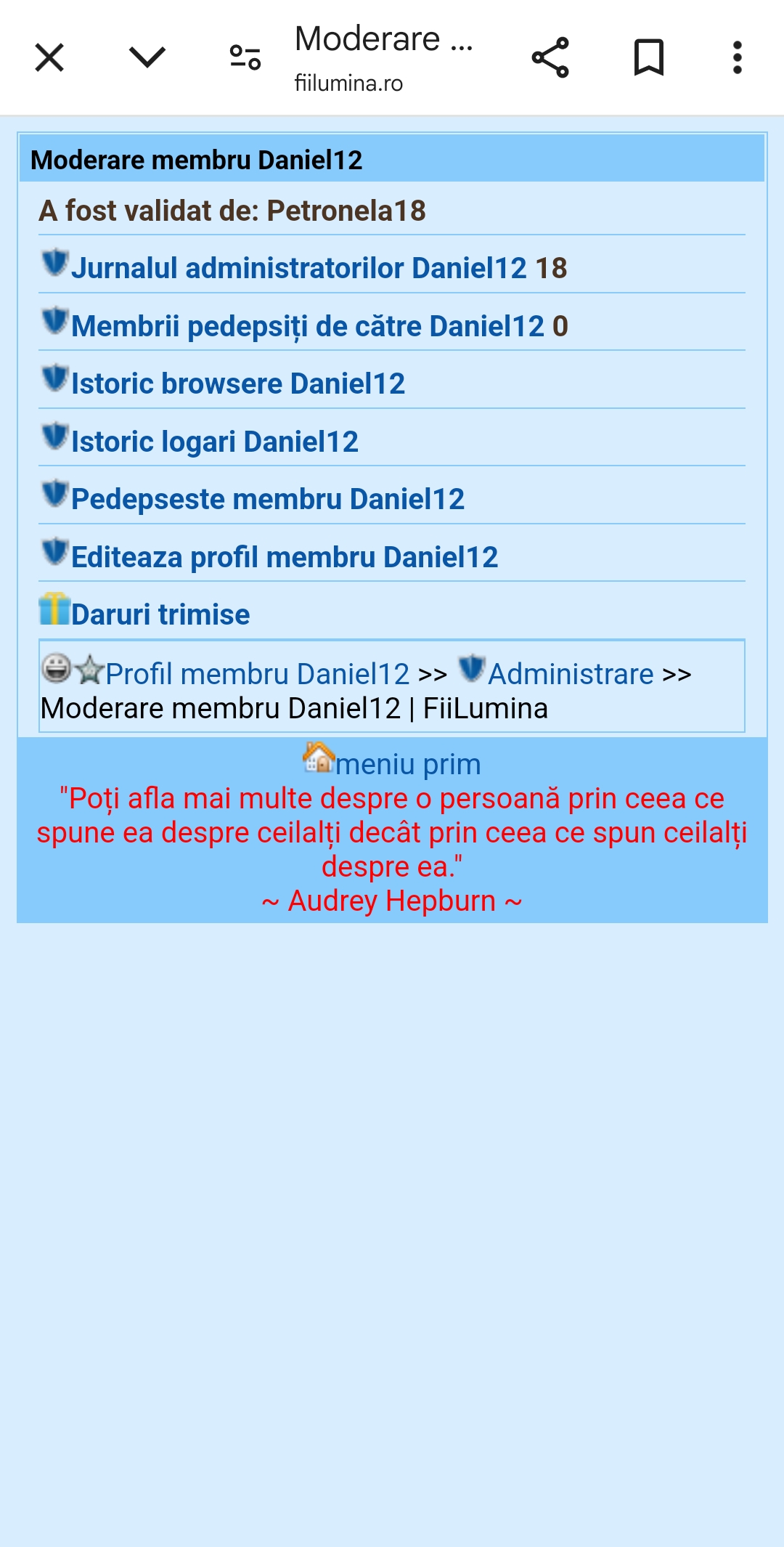Screen dimensions: 784x1547
Task: Select Pedepseste membru Daniel12
Action: tap(267, 499)
